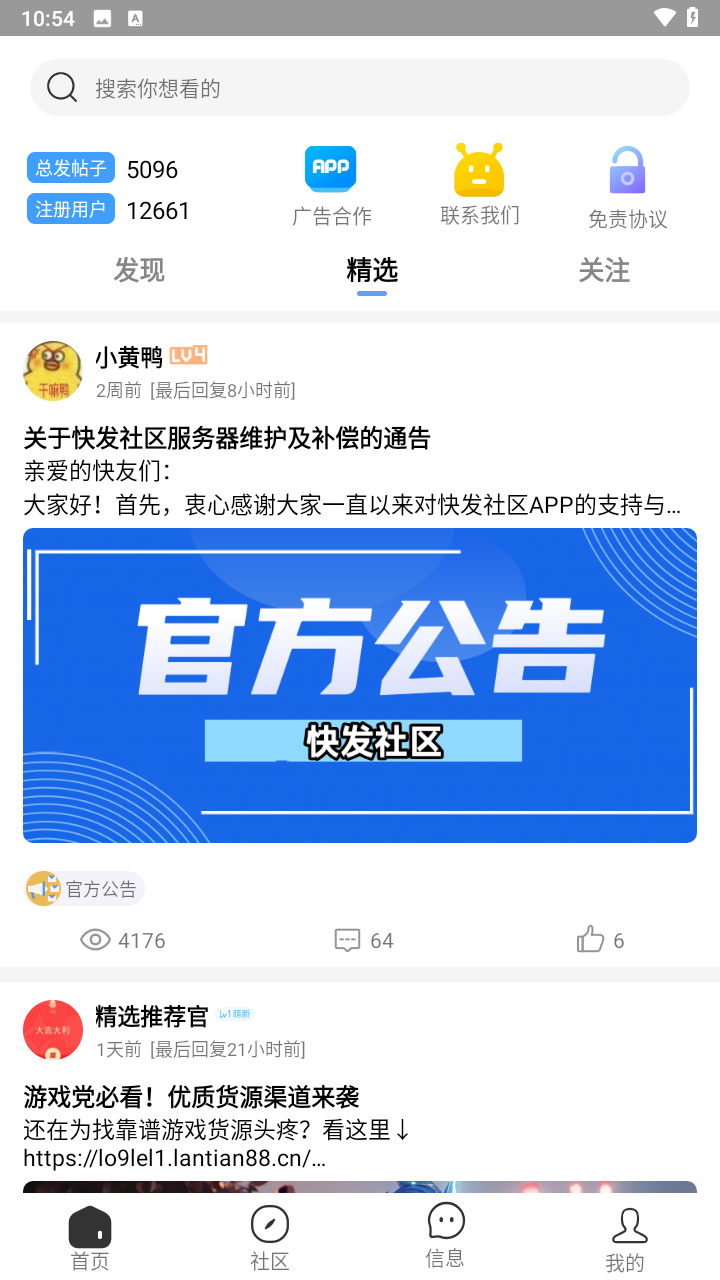Image resolution: width=720 pixels, height=1280 pixels.
Task: Open the 我的 profile icon
Action: click(x=629, y=1224)
